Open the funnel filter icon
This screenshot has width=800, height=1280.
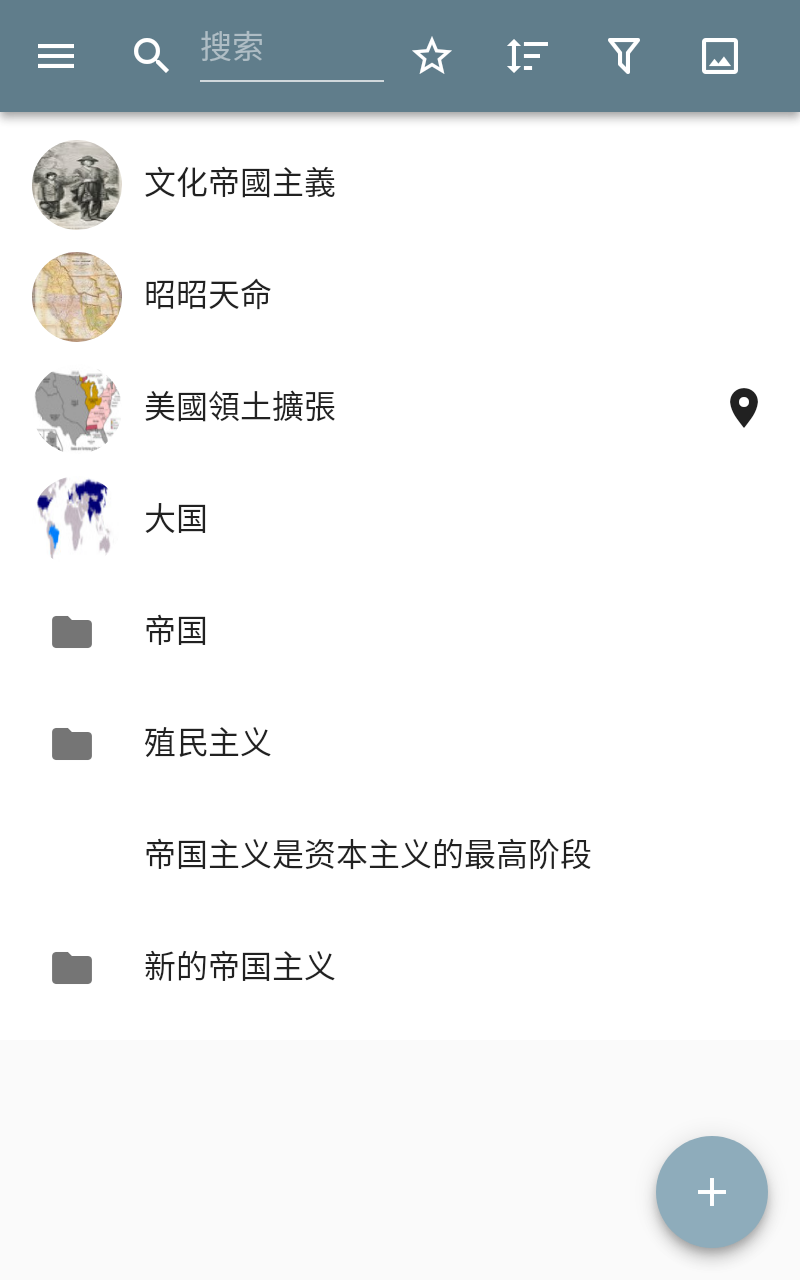pyautogui.click(x=624, y=56)
